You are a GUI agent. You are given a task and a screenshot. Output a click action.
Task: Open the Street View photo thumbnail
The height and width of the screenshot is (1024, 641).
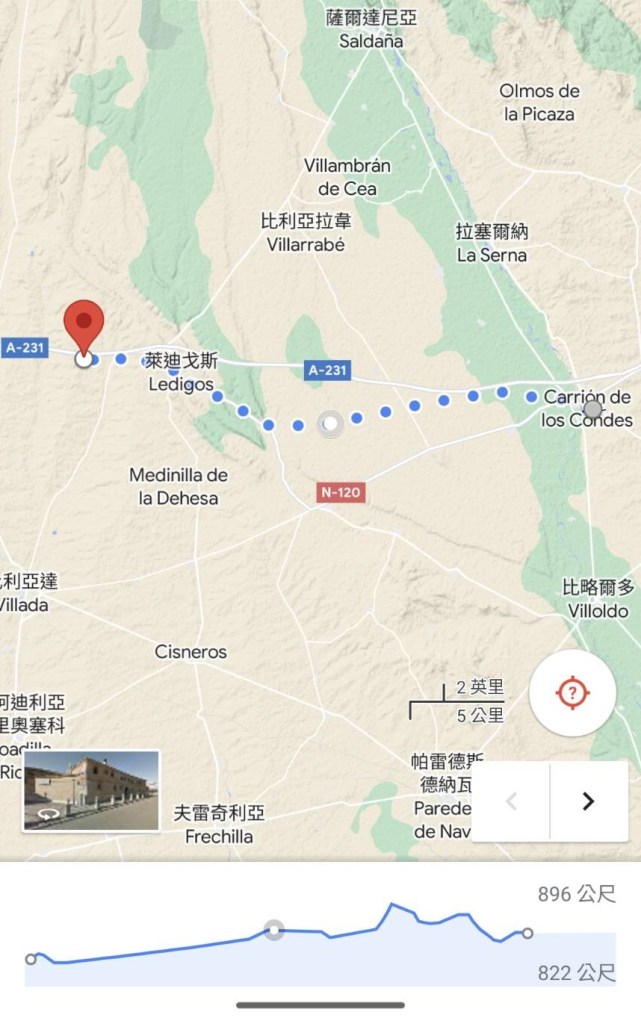(x=91, y=791)
